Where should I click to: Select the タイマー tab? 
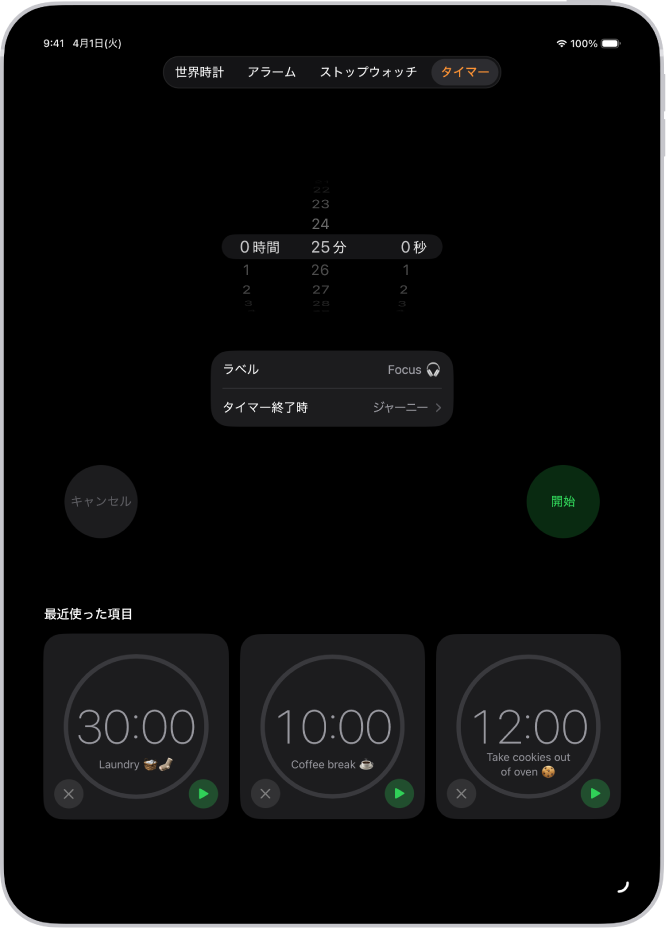click(x=465, y=72)
